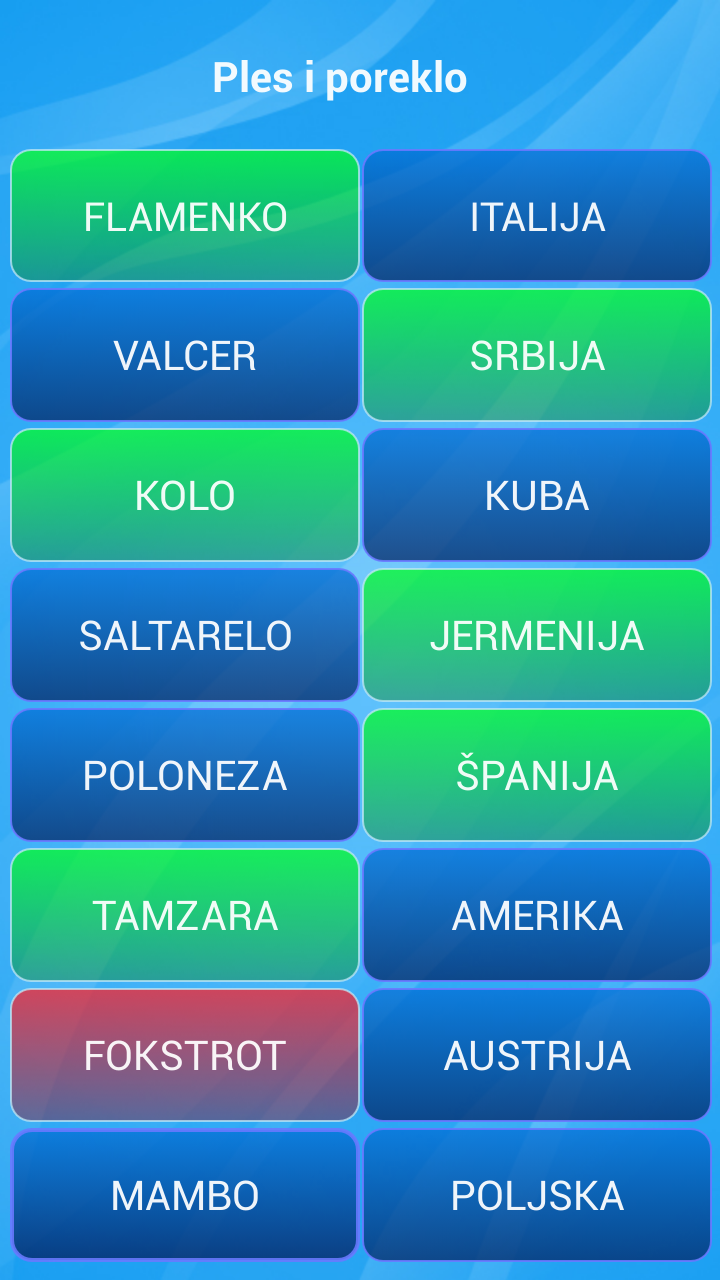Click the green ŠPANIJA tile

pos(537,774)
